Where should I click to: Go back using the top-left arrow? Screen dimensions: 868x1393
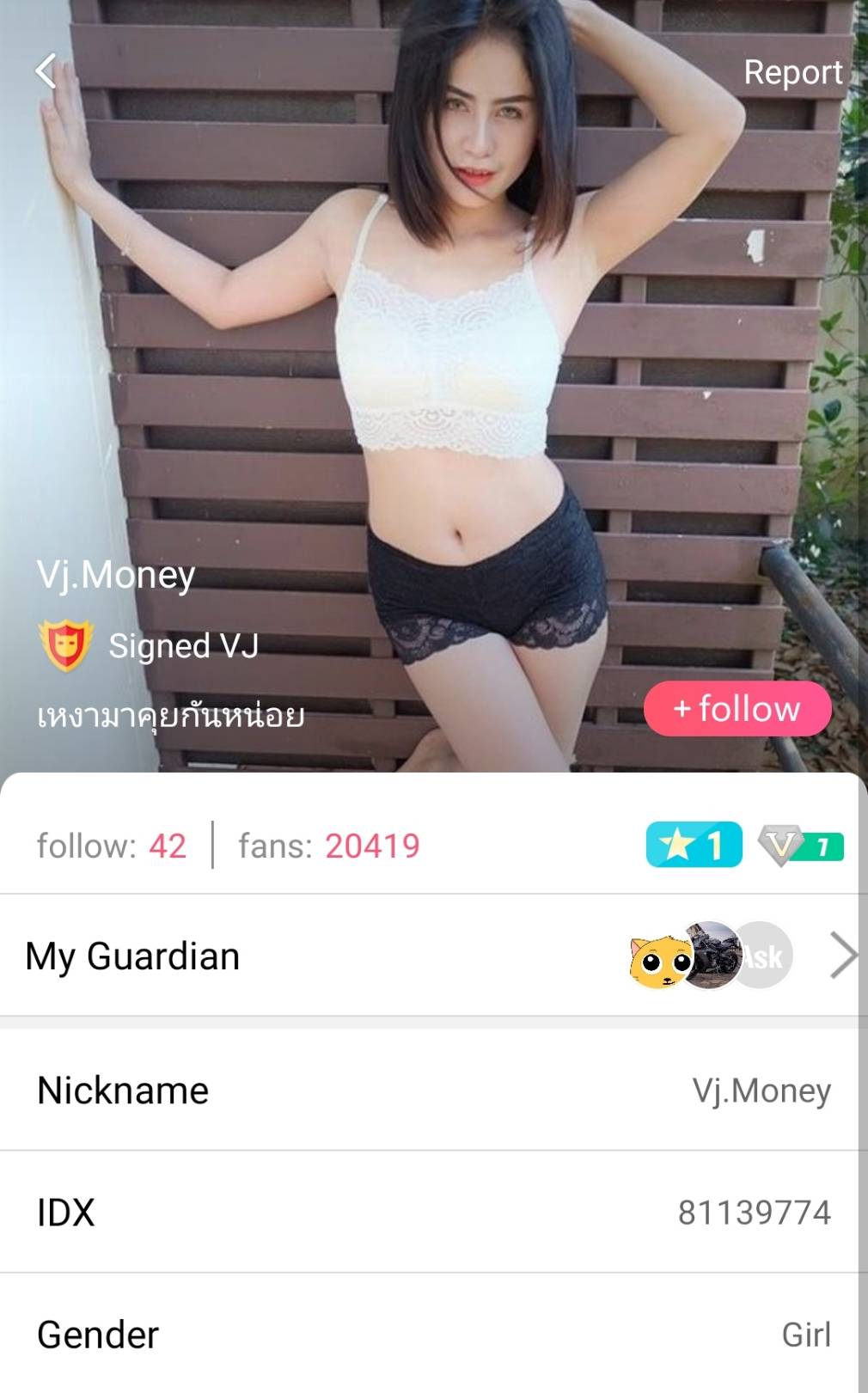46,71
